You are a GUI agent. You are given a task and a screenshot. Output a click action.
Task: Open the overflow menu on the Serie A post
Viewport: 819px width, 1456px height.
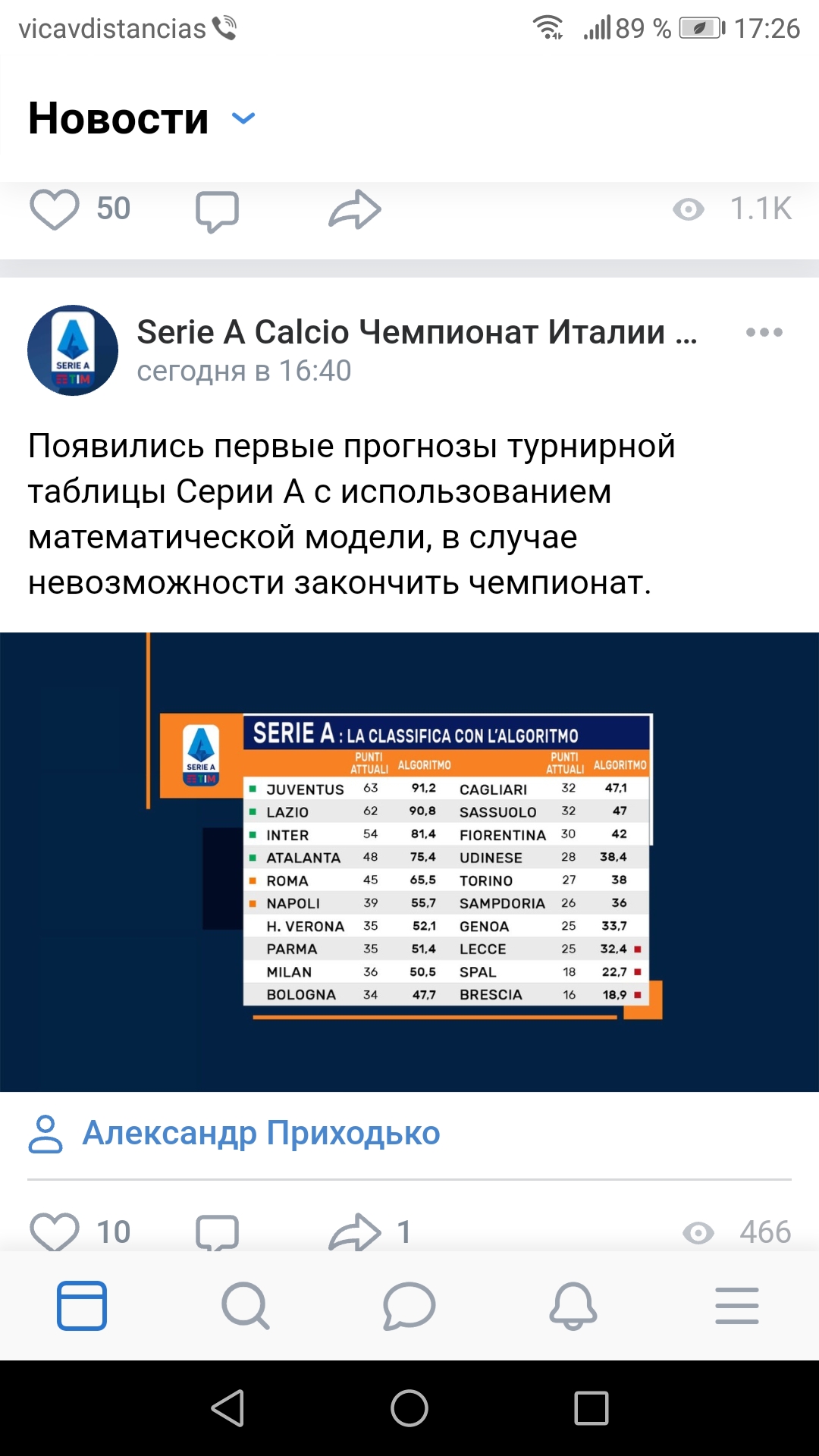pyautogui.click(x=764, y=332)
